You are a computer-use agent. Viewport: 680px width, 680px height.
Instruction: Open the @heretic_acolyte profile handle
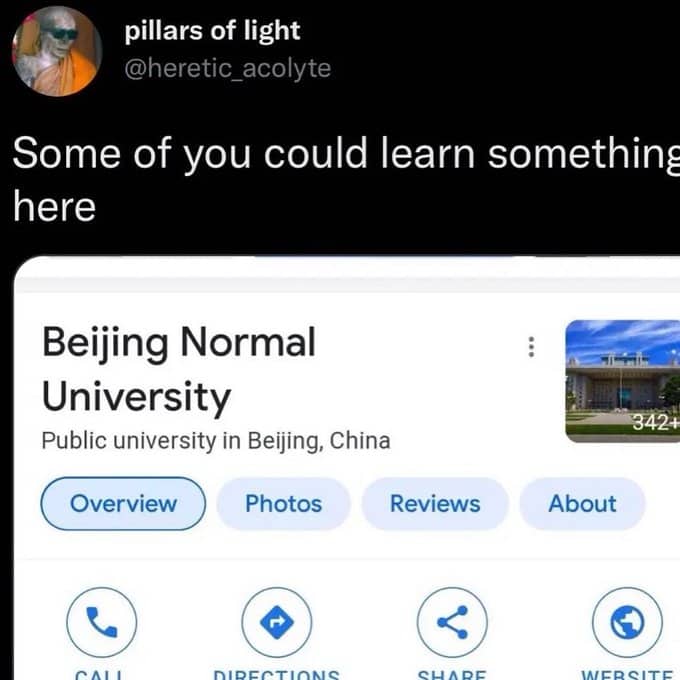pyautogui.click(x=227, y=68)
